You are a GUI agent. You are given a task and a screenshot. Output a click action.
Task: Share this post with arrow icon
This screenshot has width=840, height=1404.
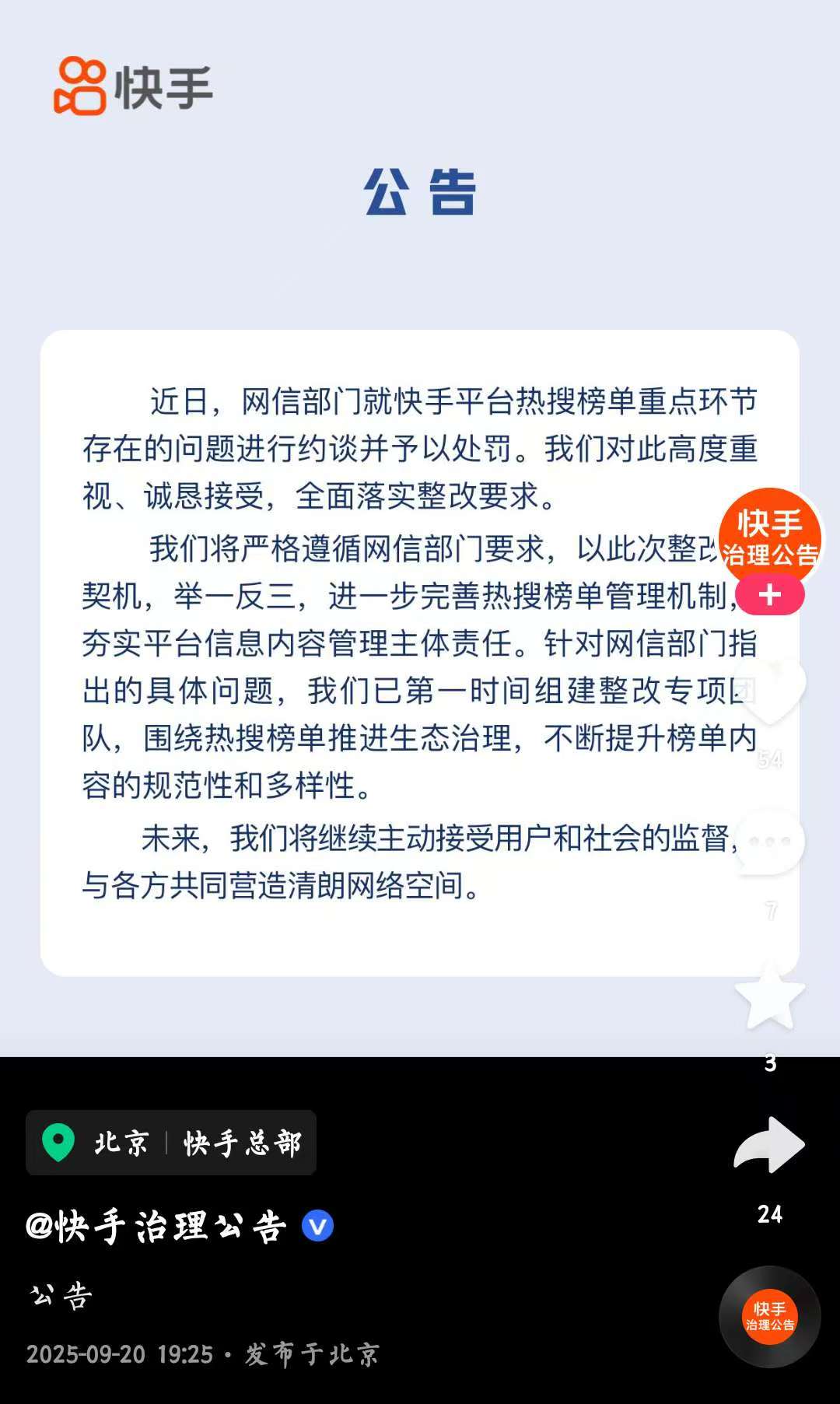769,1144
